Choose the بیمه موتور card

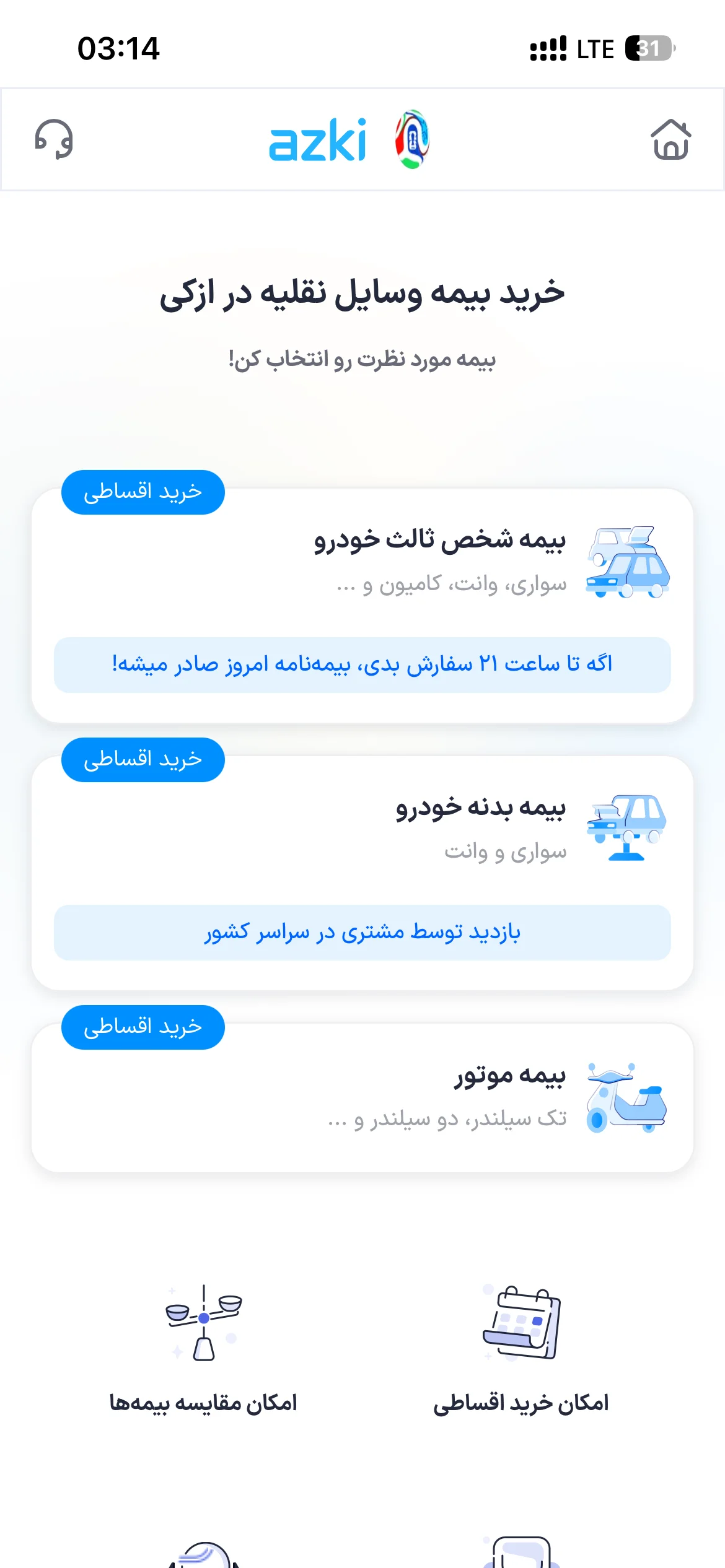coord(362,1097)
